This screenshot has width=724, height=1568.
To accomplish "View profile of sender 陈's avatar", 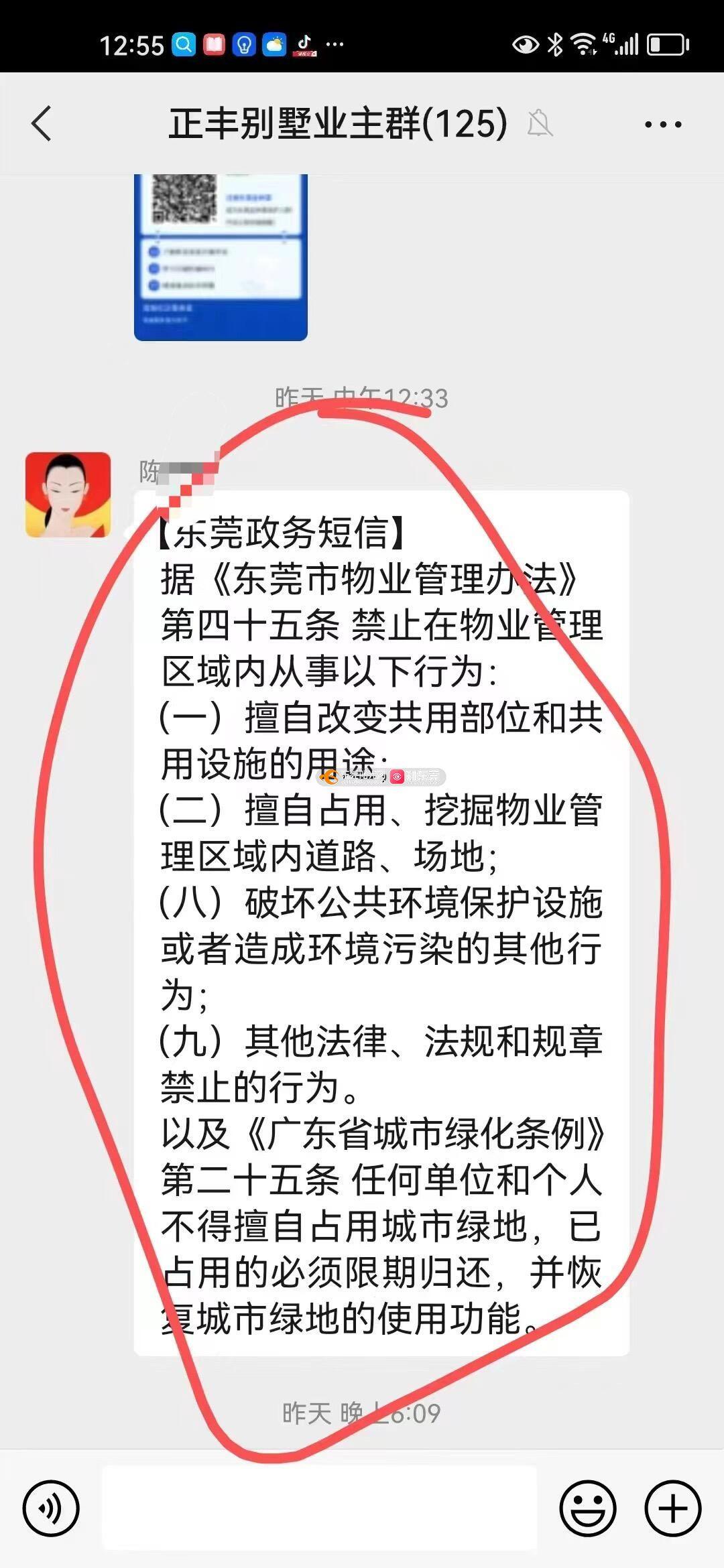I will click(x=68, y=495).
